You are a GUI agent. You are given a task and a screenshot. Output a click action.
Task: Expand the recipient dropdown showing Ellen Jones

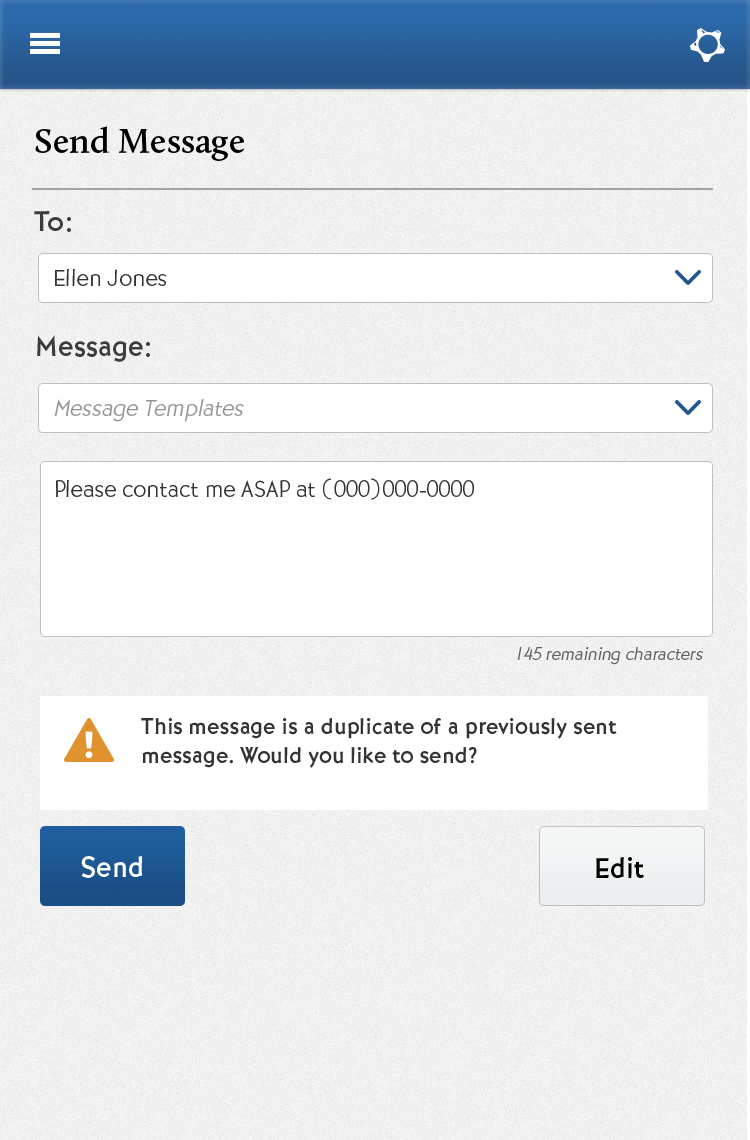coord(375,278)
